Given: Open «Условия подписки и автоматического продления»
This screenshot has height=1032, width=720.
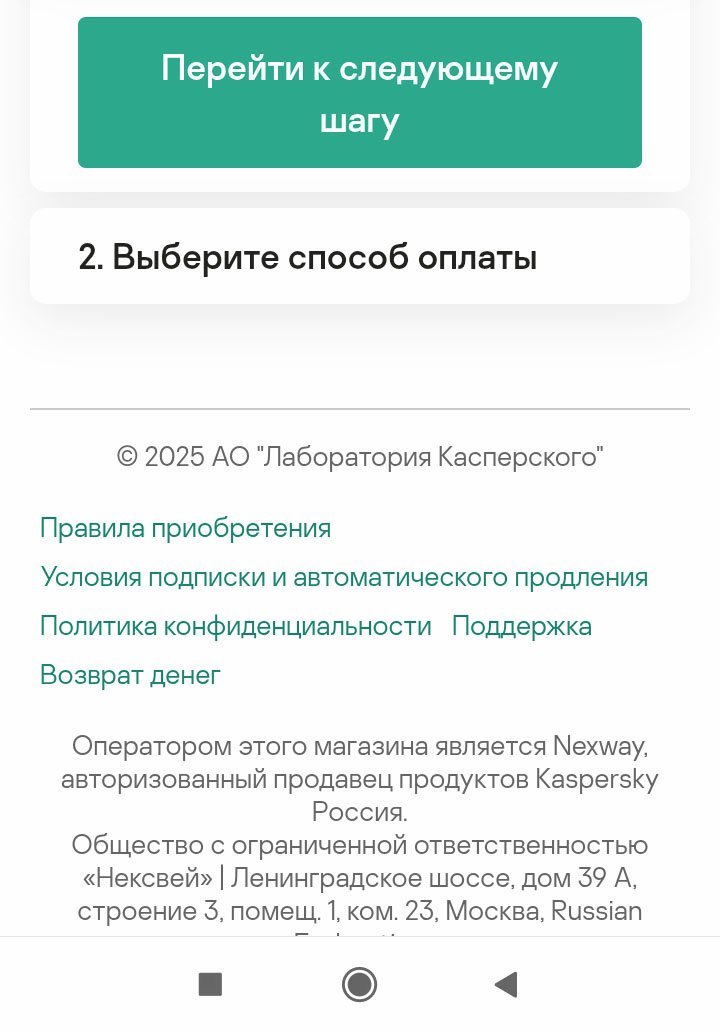Looking at the screenshot, I should coord(344,577).
